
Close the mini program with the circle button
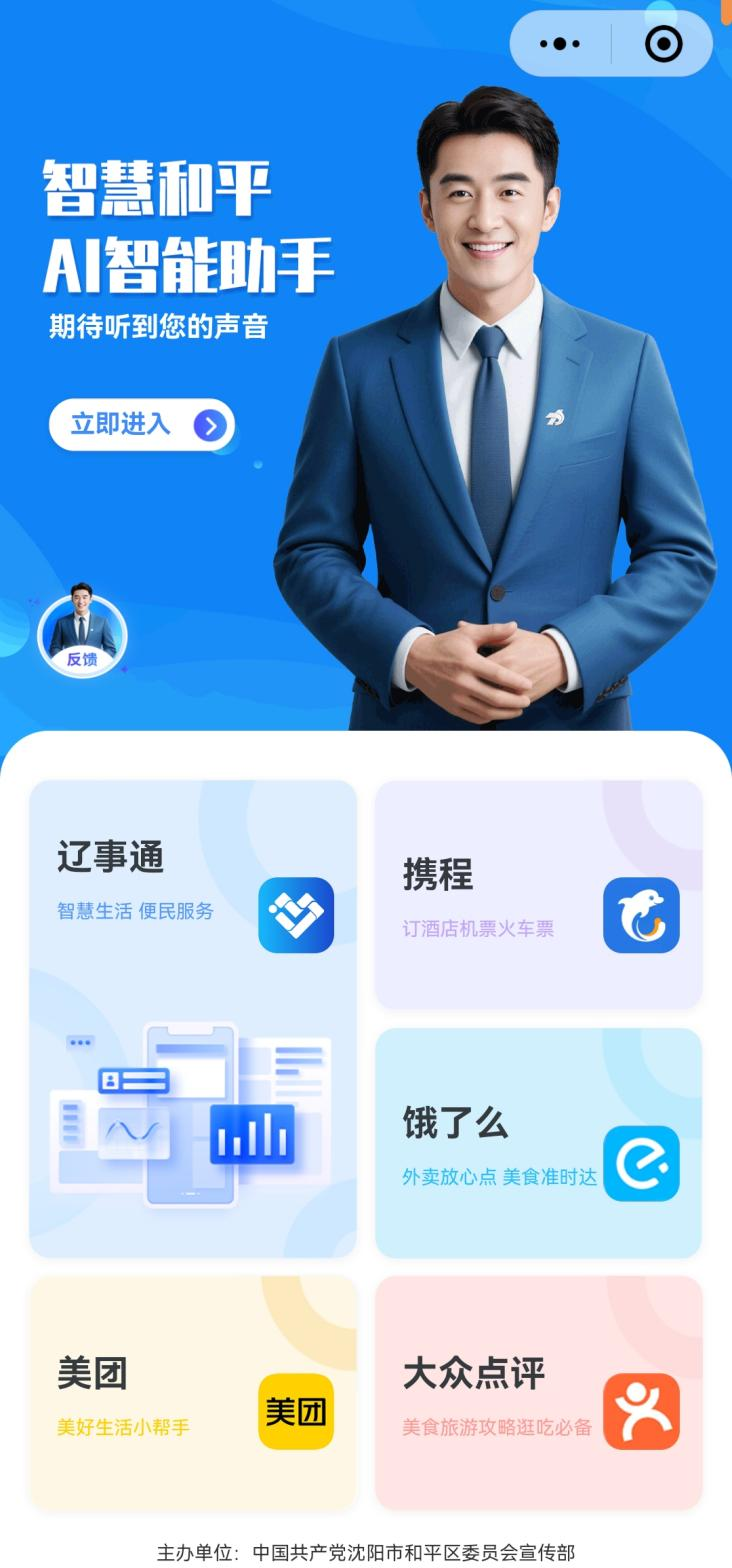tap(663, 44)
